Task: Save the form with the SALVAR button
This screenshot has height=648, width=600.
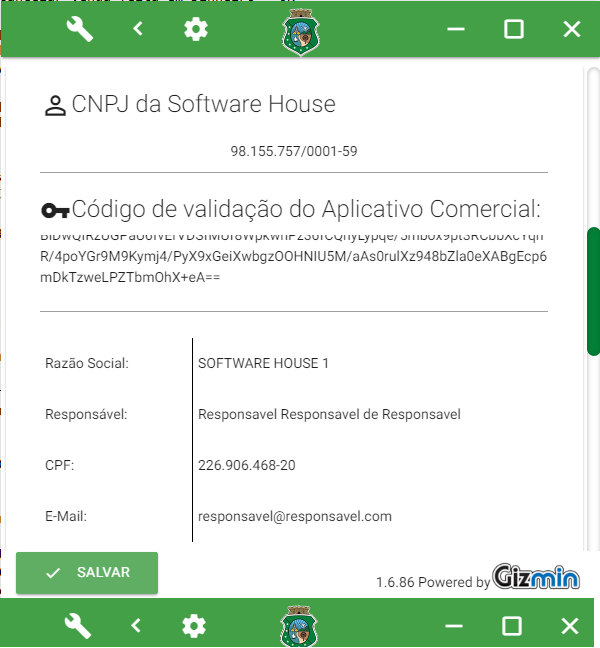Action: (87, 573)
